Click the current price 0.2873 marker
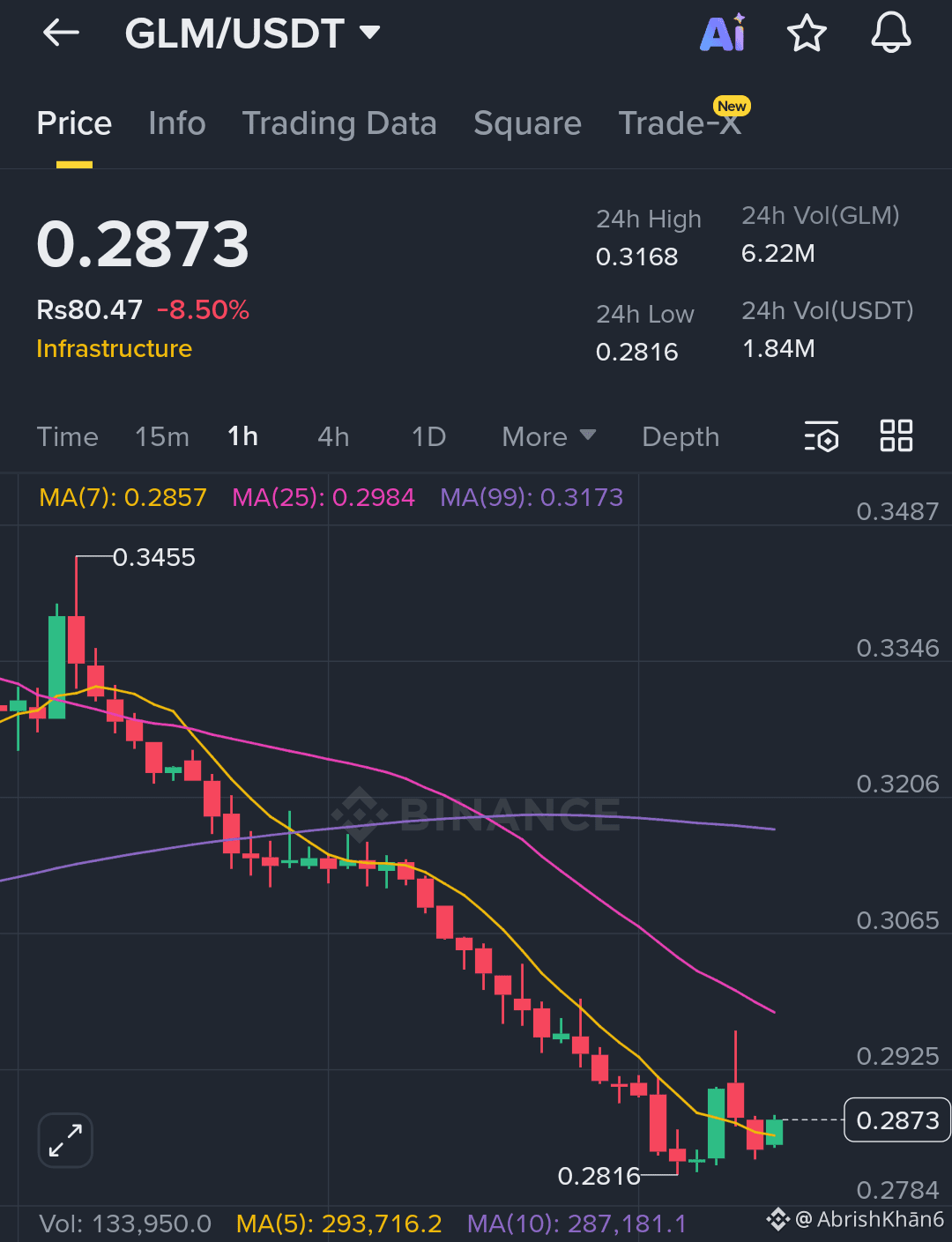The width and height of the screenshot is (952, 1242). (896, 1120)
